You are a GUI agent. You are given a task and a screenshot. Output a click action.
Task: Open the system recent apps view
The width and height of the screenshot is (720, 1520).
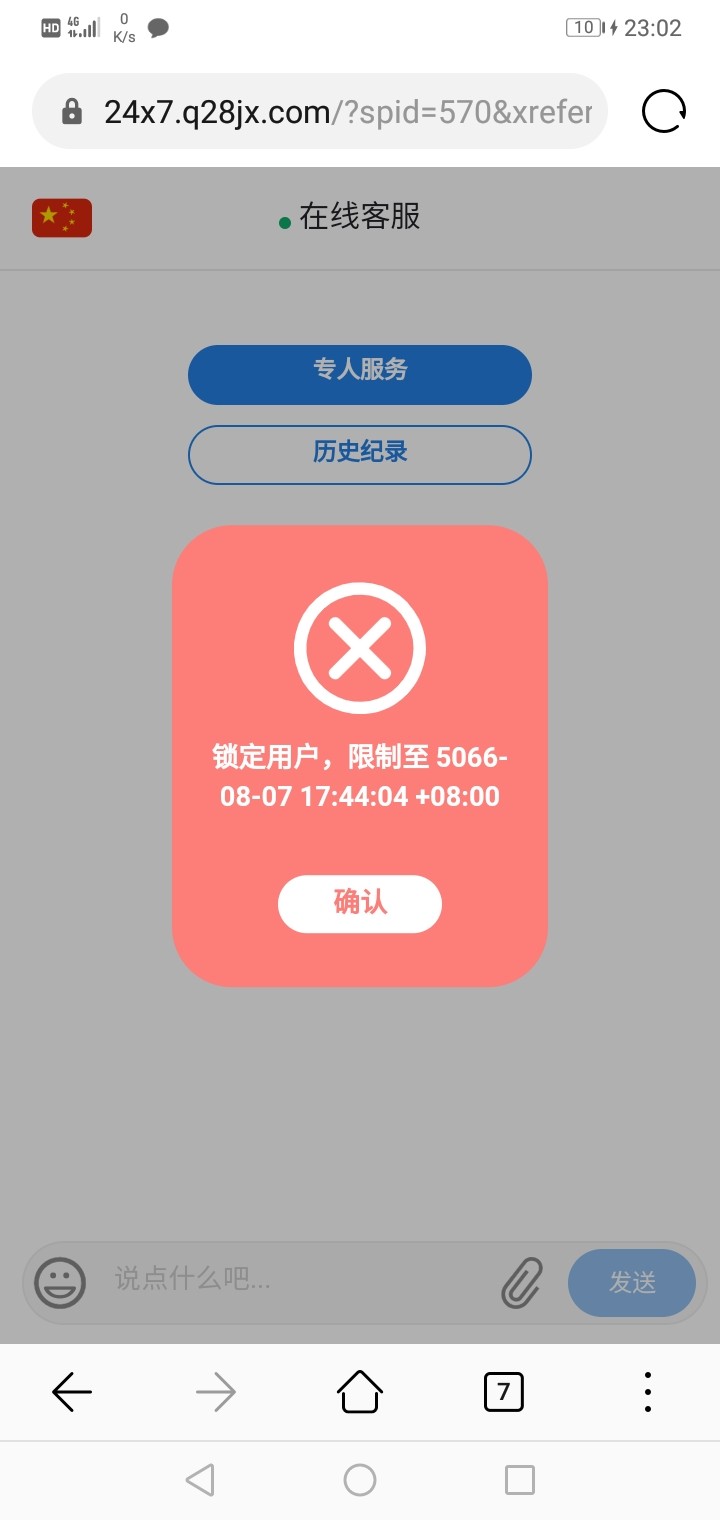pyautogui.click(x=519, y=1479)
